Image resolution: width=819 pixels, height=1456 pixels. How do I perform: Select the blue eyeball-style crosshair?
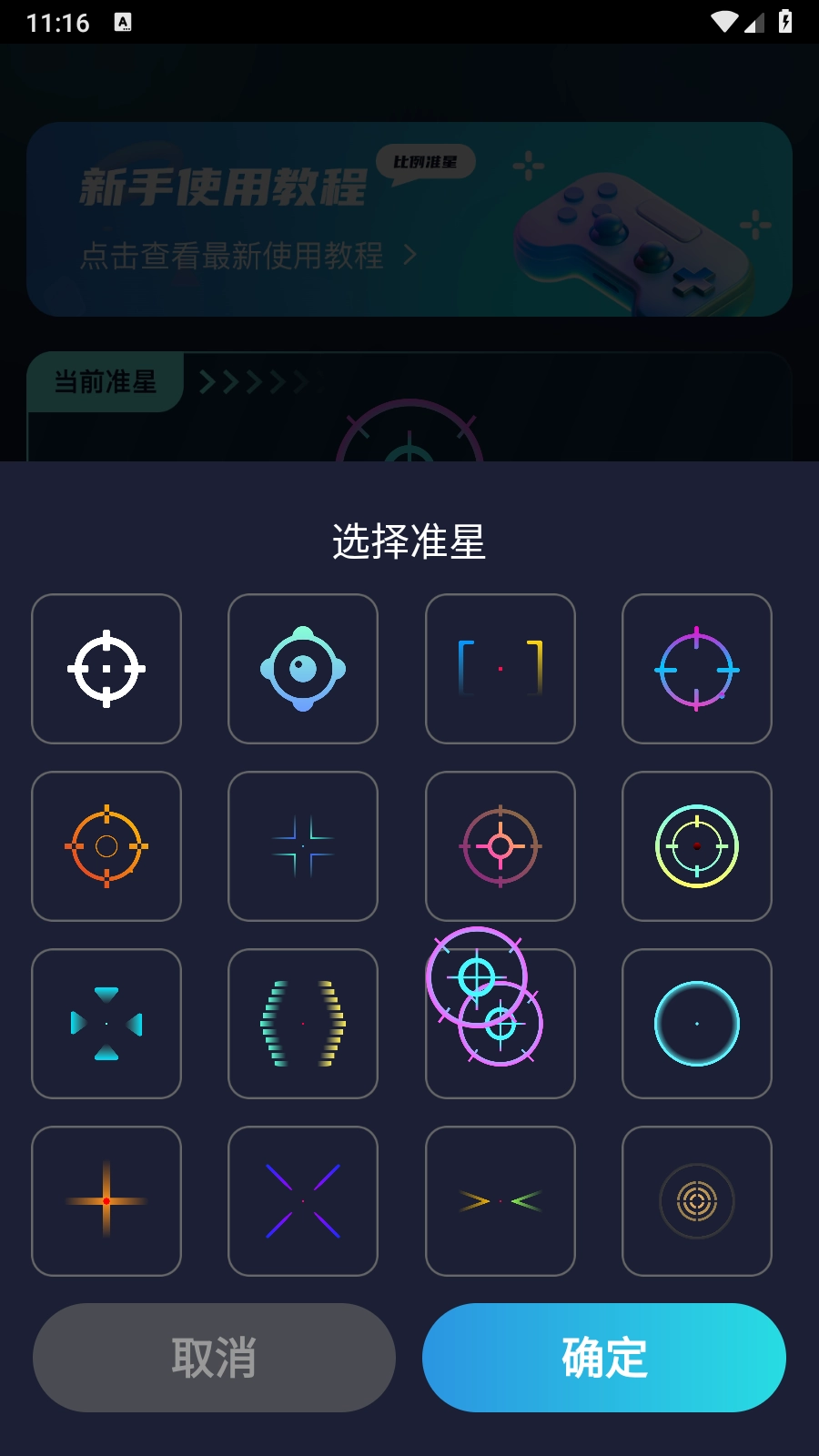[x=303, y=669]
